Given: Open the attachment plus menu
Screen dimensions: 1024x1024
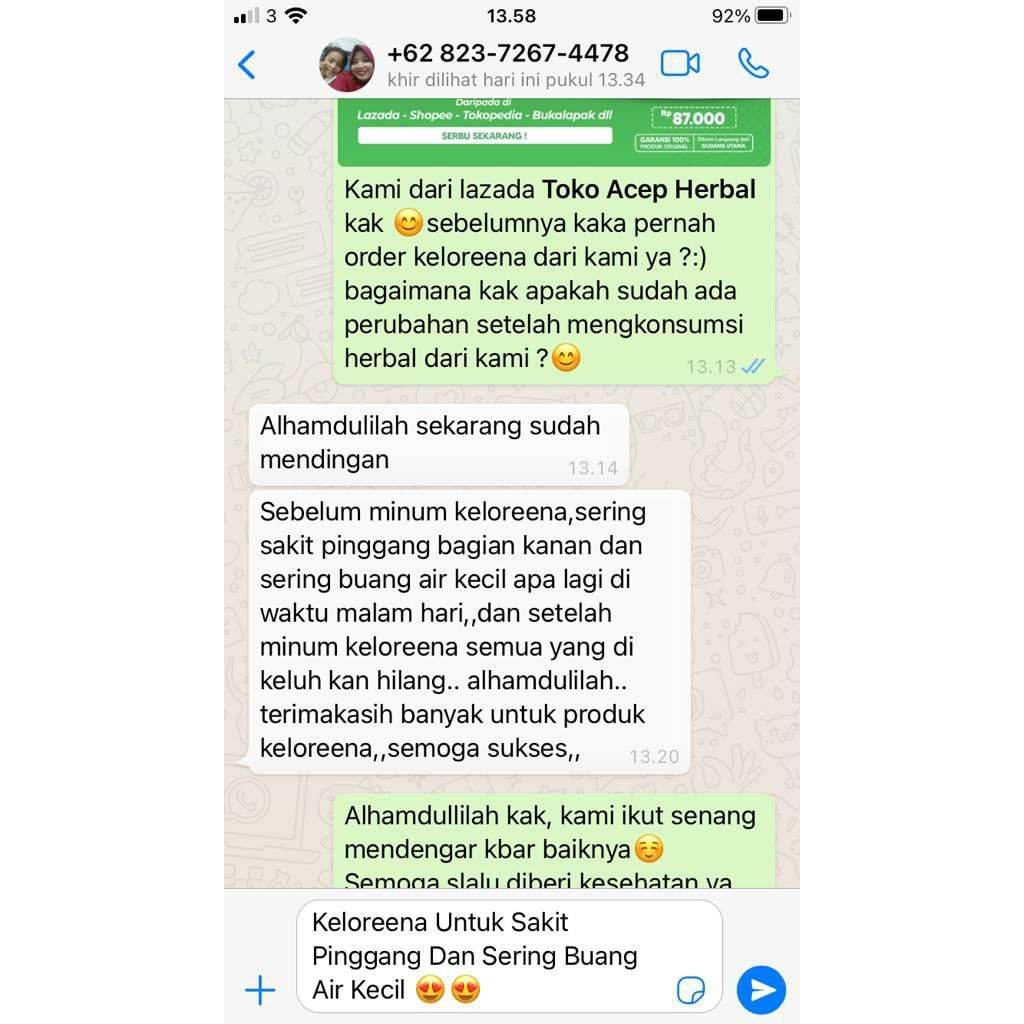Looking at the screenshot, I should pos(260,990).
